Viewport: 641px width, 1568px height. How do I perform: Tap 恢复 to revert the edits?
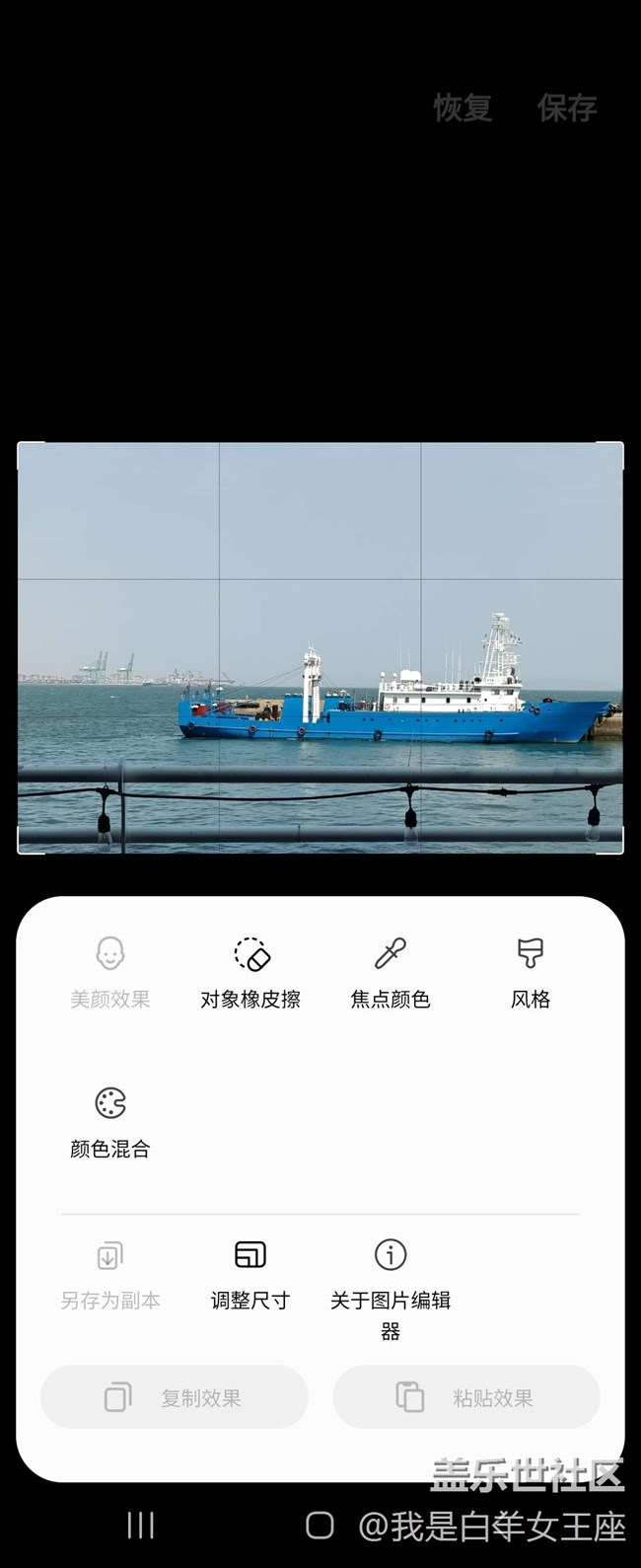click(463, 108)
